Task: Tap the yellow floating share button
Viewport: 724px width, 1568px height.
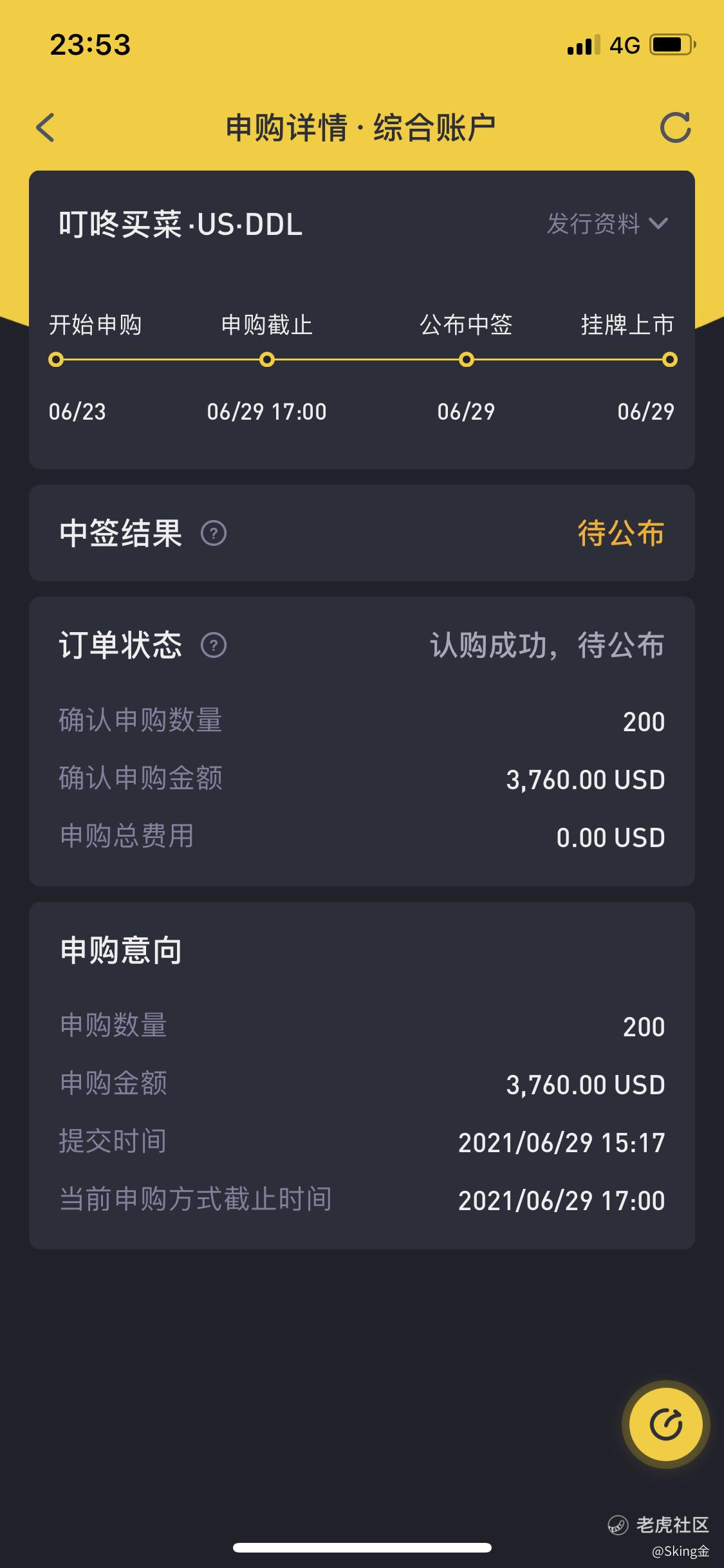Action: (x=665, y=1424)
